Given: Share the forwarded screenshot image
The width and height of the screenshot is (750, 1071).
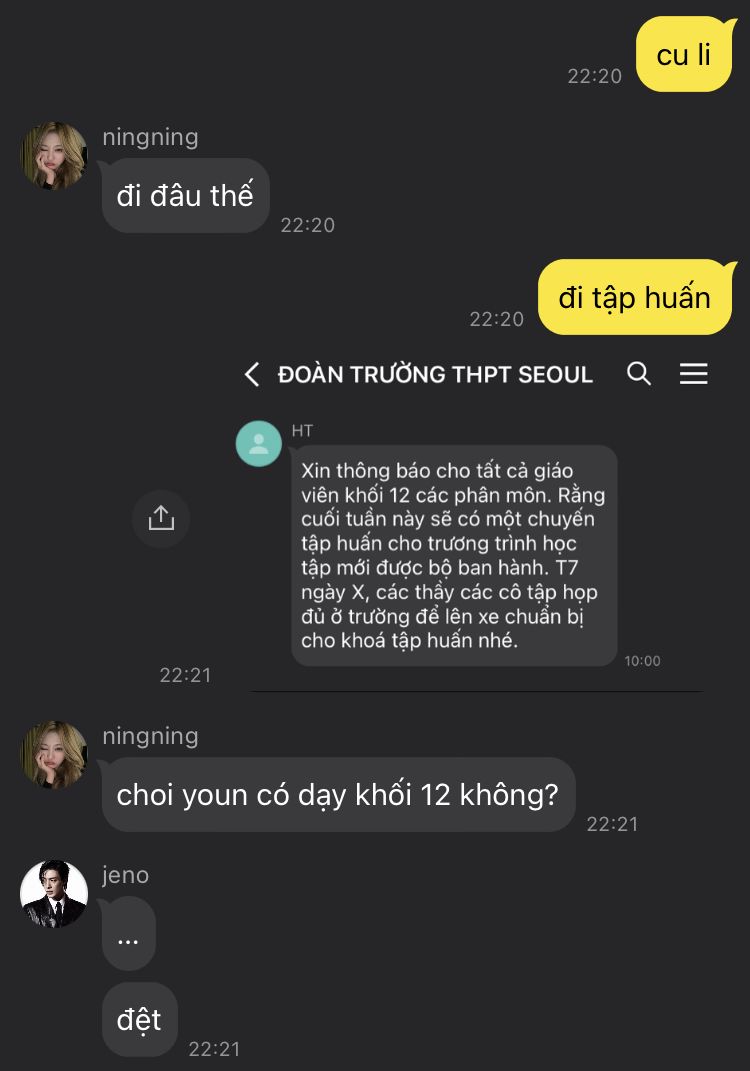Looking at the screenshot, I should coord(161,517).
